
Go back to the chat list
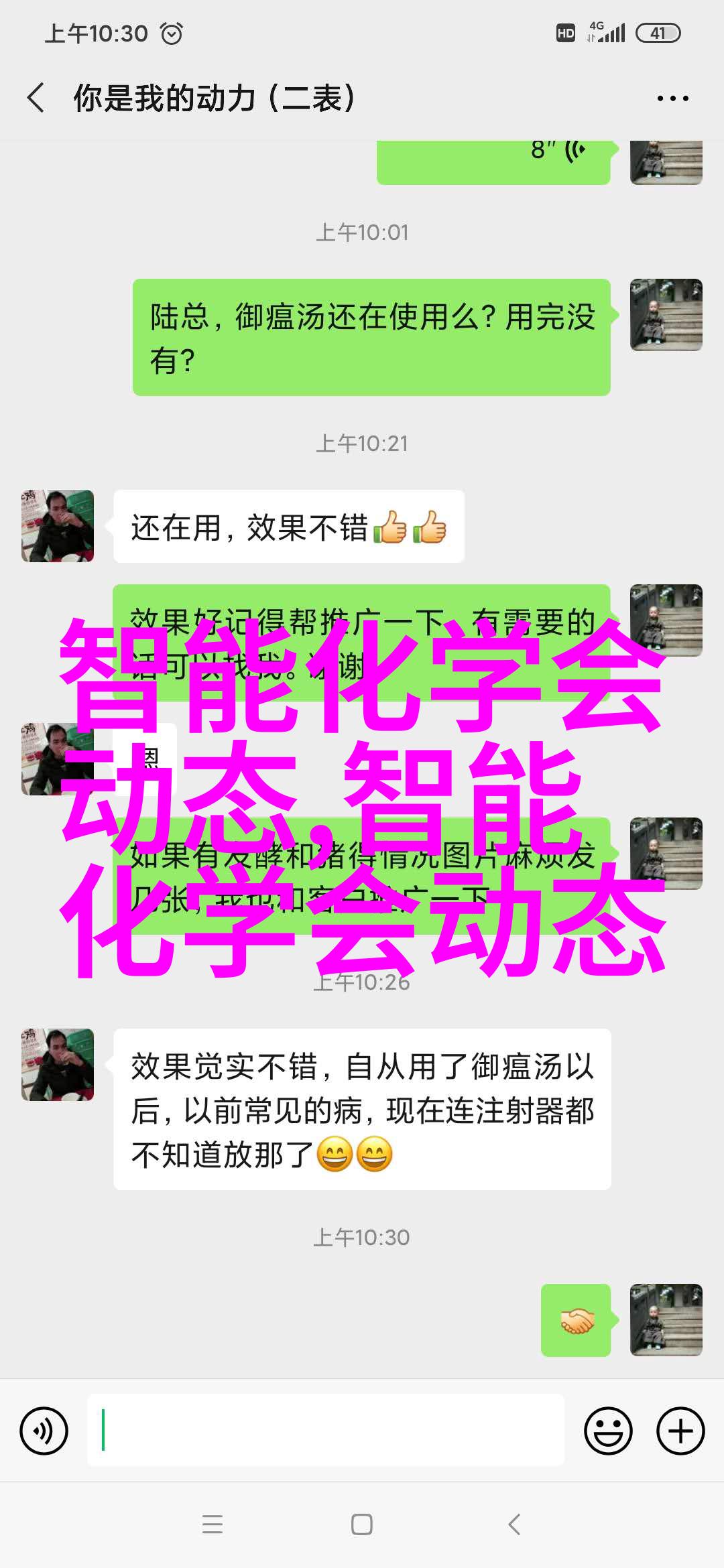click(x=36, y=98)
